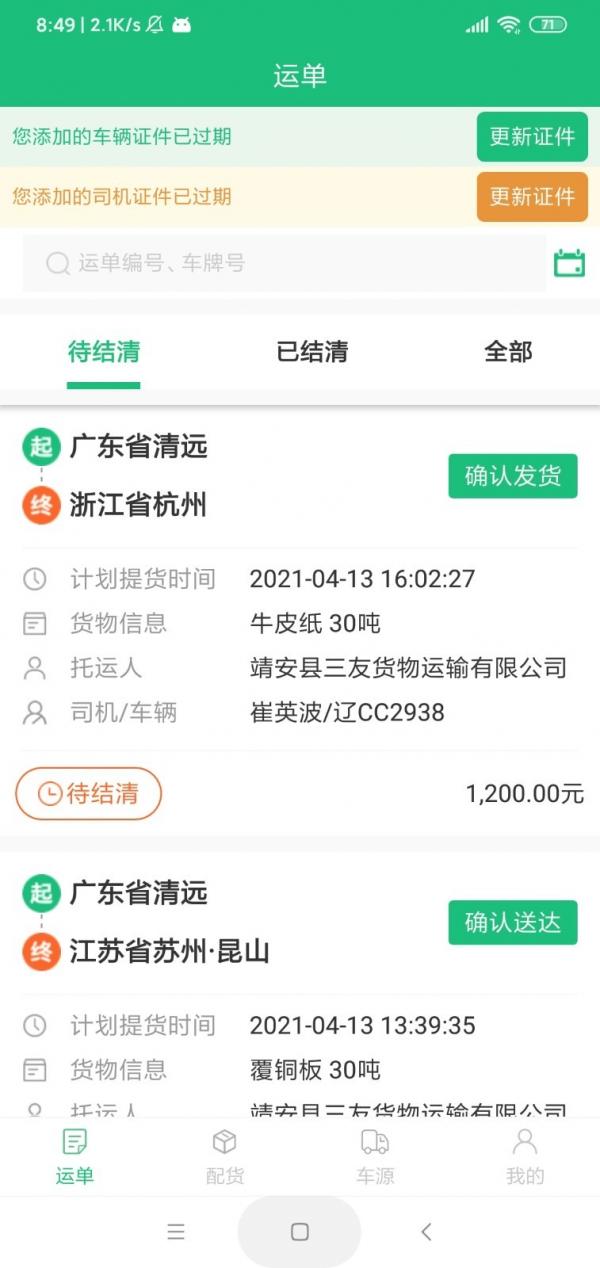Tap 确认发货 on the 浙江省杭州 waybill
Viewport: 600px width, 1268px height.
point(512,476)
